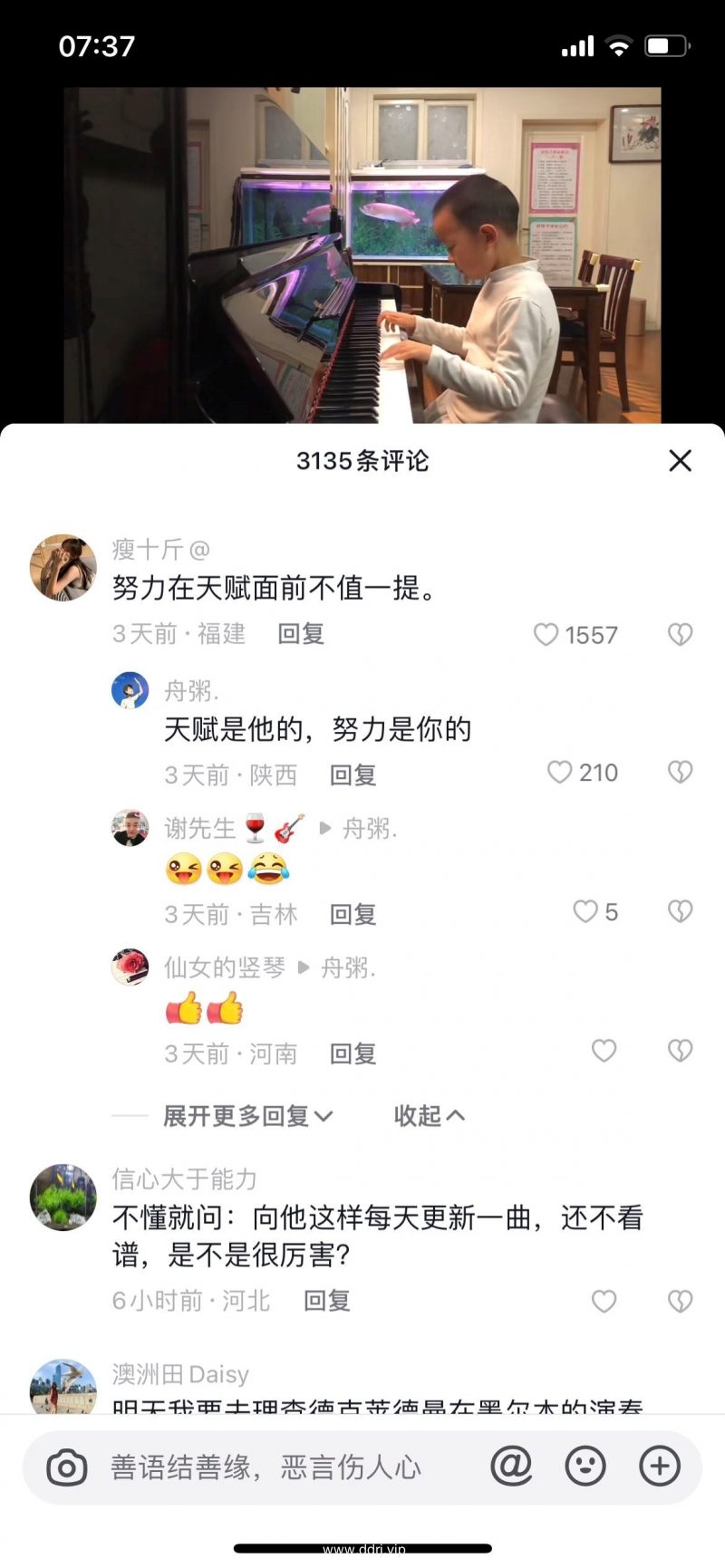
Task: Collapse replies with 收起
Action: (429, 1116)
